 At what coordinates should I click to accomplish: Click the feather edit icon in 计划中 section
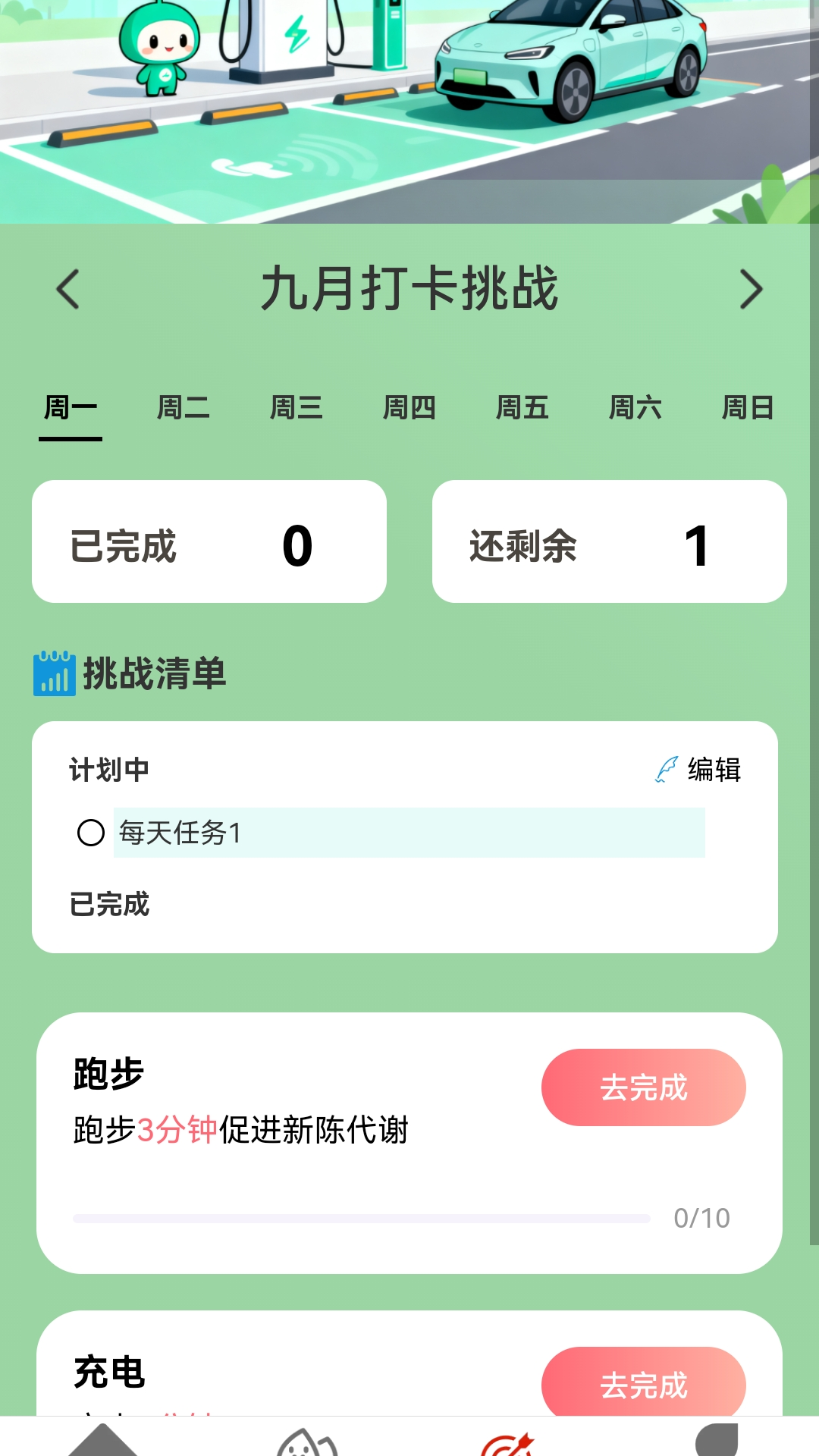666,768
